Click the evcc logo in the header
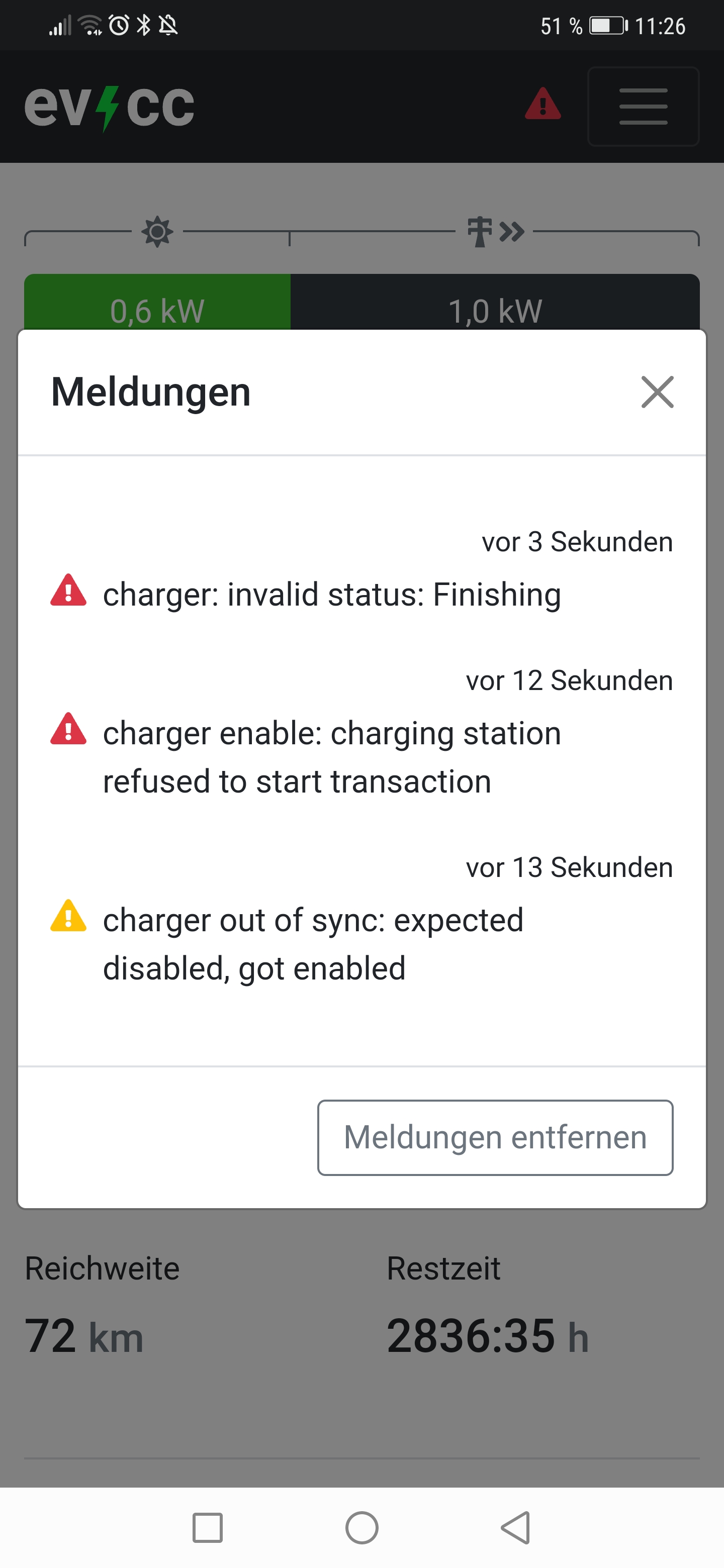This screenshot has width=724, height=1568. [x=109, y=107]
